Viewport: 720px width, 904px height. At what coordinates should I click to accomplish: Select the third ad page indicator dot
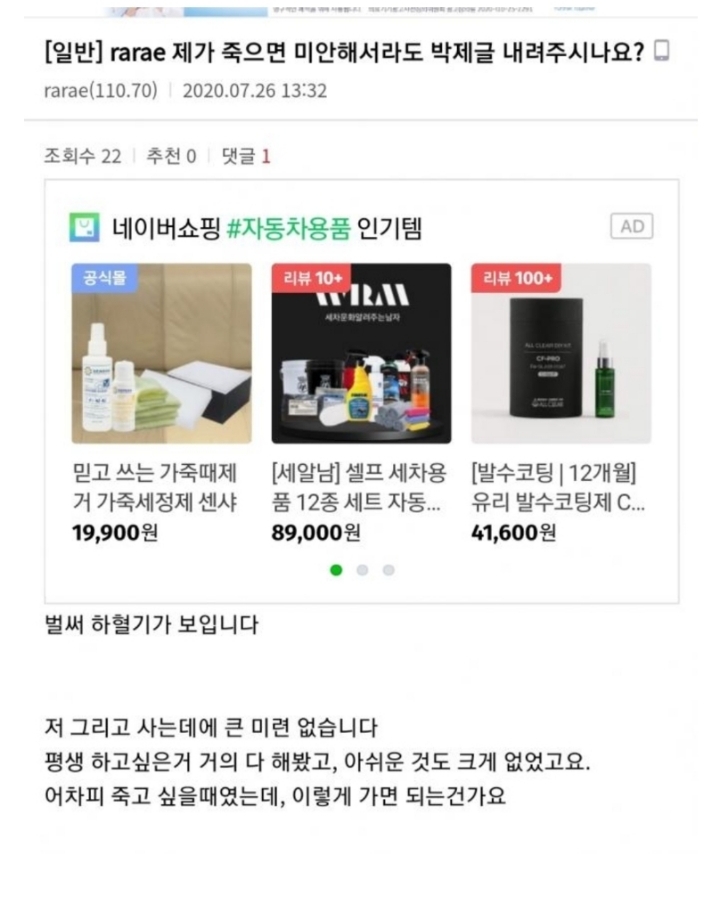pyautogui.click(x=388, y=570)
